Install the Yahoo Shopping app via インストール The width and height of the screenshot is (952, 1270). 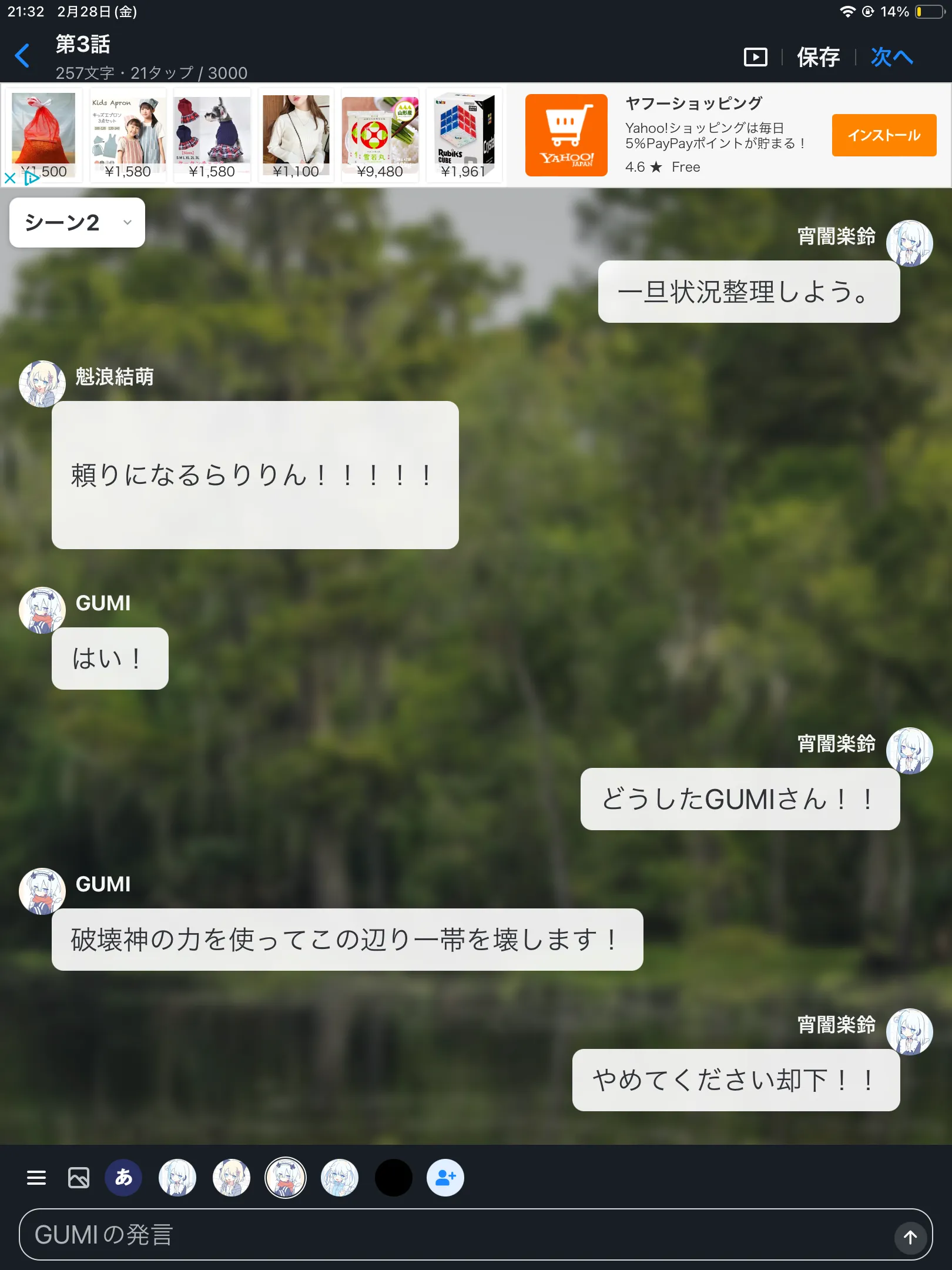[883, 135]
